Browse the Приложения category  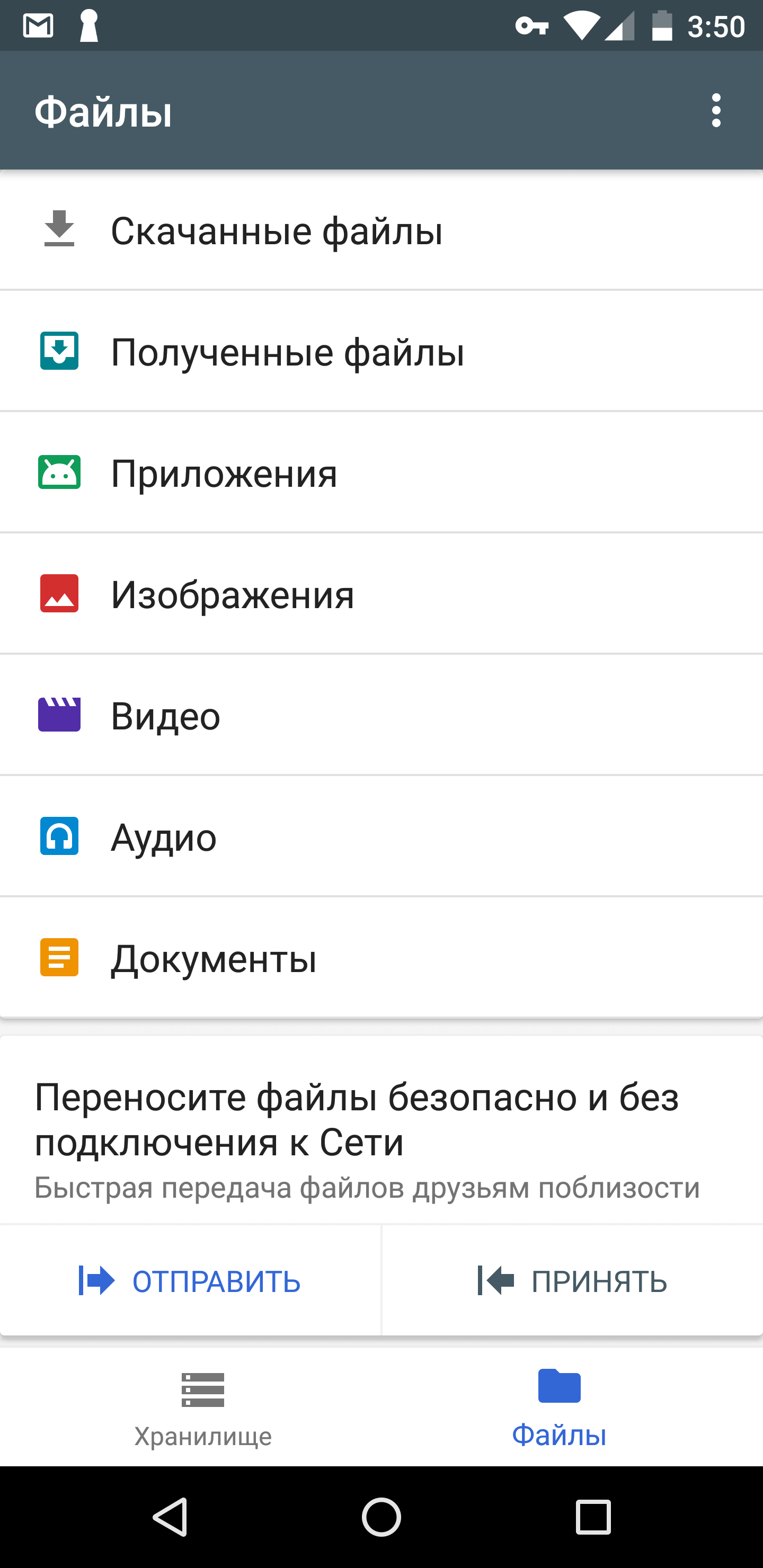pos(381,473)
